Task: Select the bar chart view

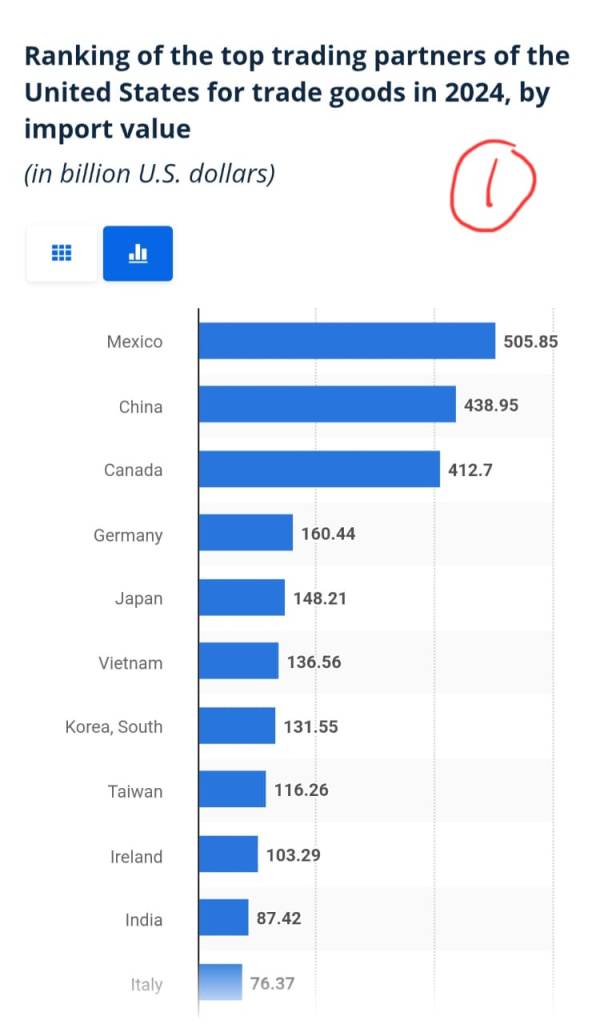Action: pyautogui.click(x=138, y=254)
